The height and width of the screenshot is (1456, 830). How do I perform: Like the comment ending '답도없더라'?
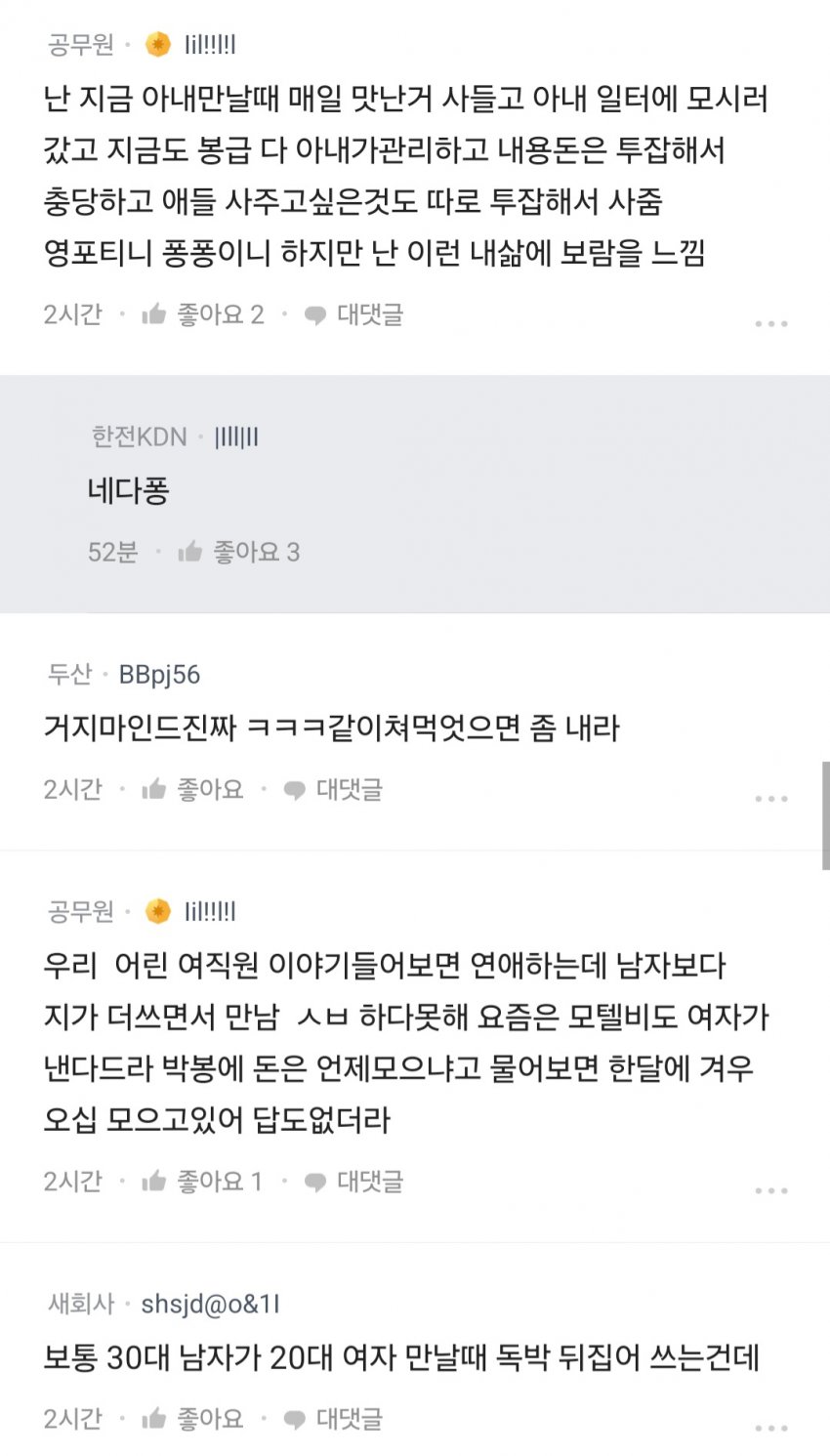202,1182
